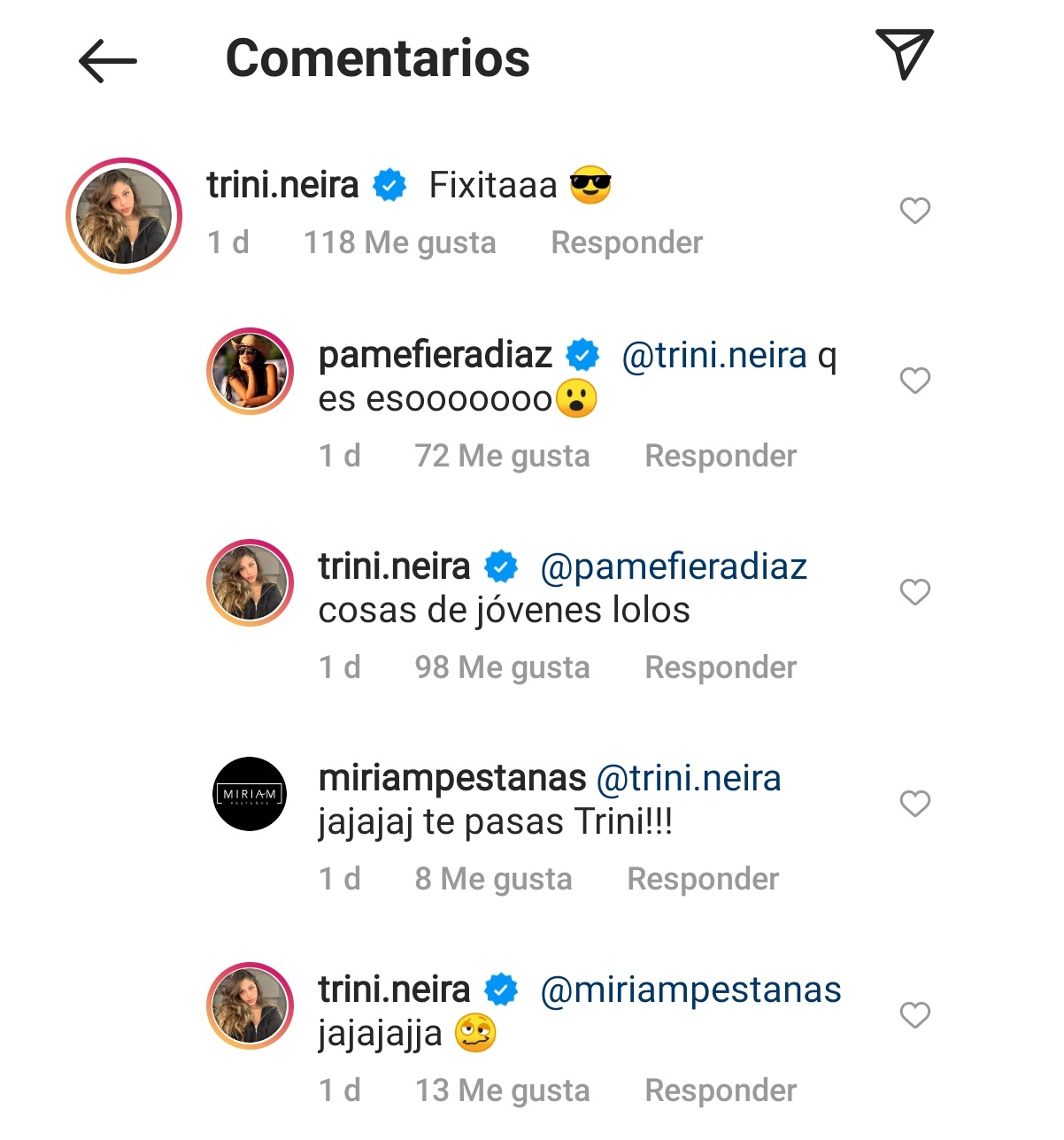Reply to the Fixitaaa comment via Responder
Screen dimensions: 1064x1140
tap(626, 242)
